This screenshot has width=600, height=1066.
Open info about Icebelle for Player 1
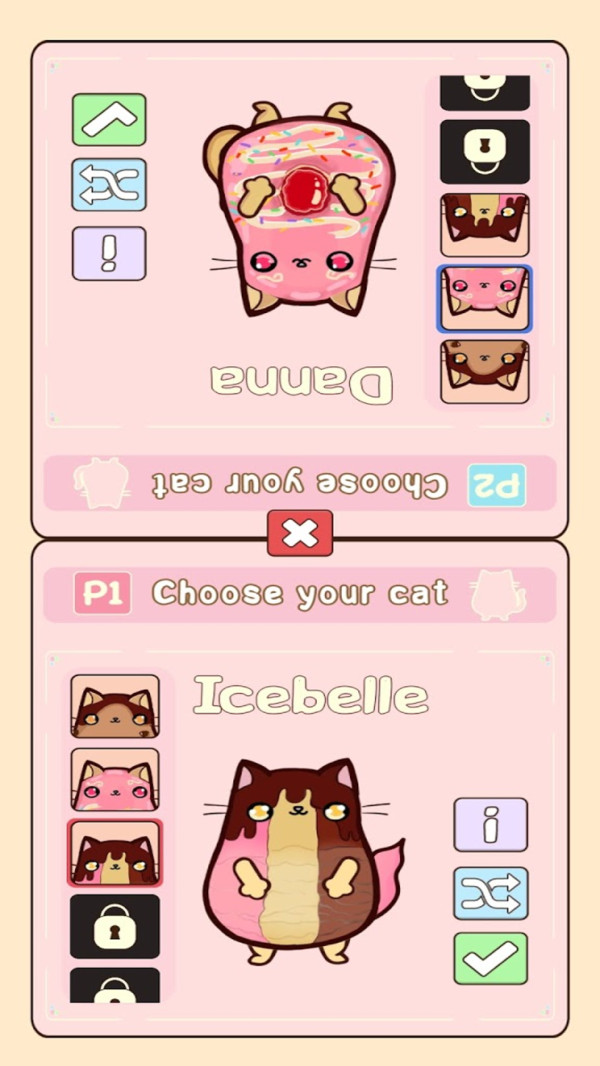tap(490, 824)
